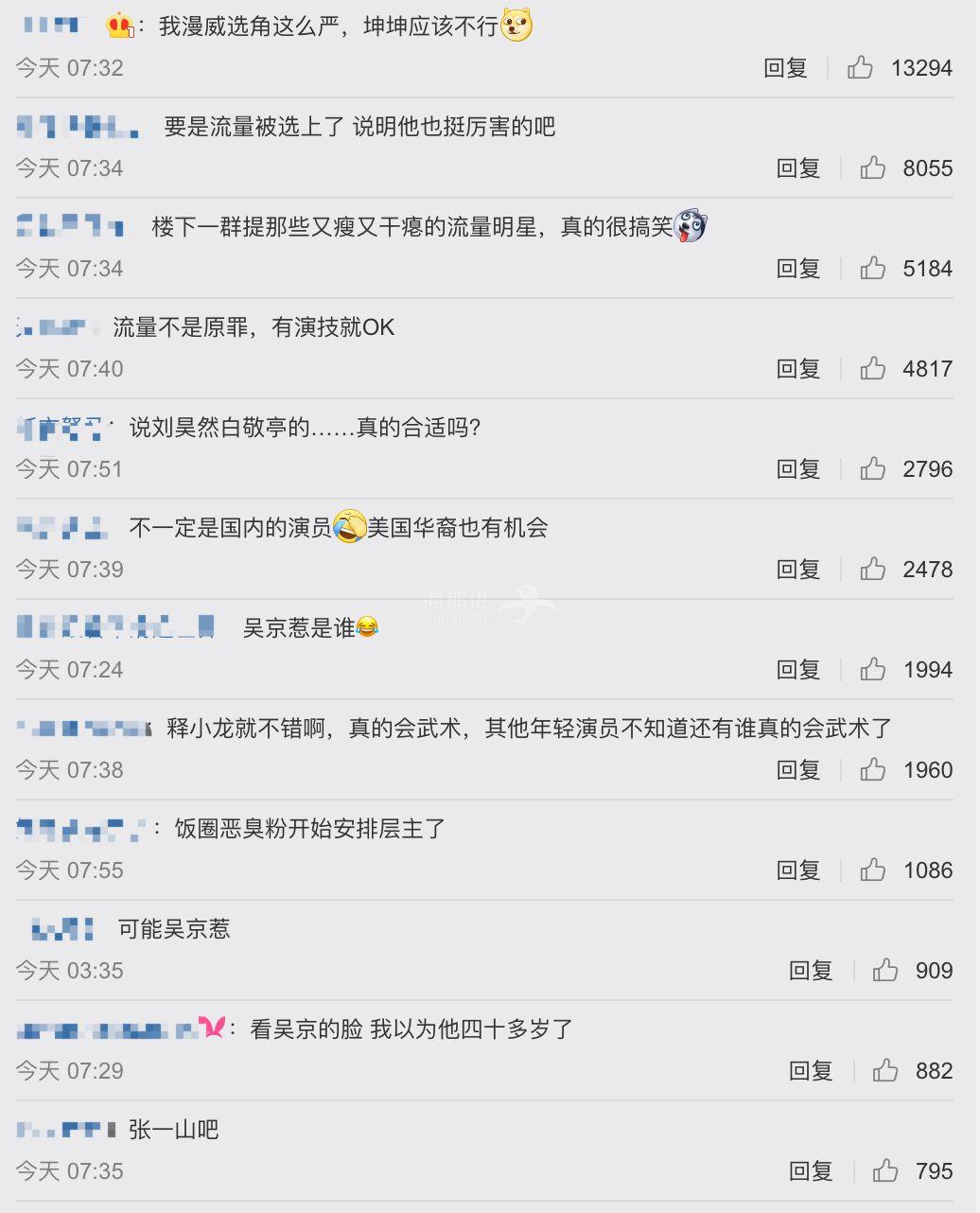
Task: Like the comment 要是流量被选上了
Action: point(872,167)
